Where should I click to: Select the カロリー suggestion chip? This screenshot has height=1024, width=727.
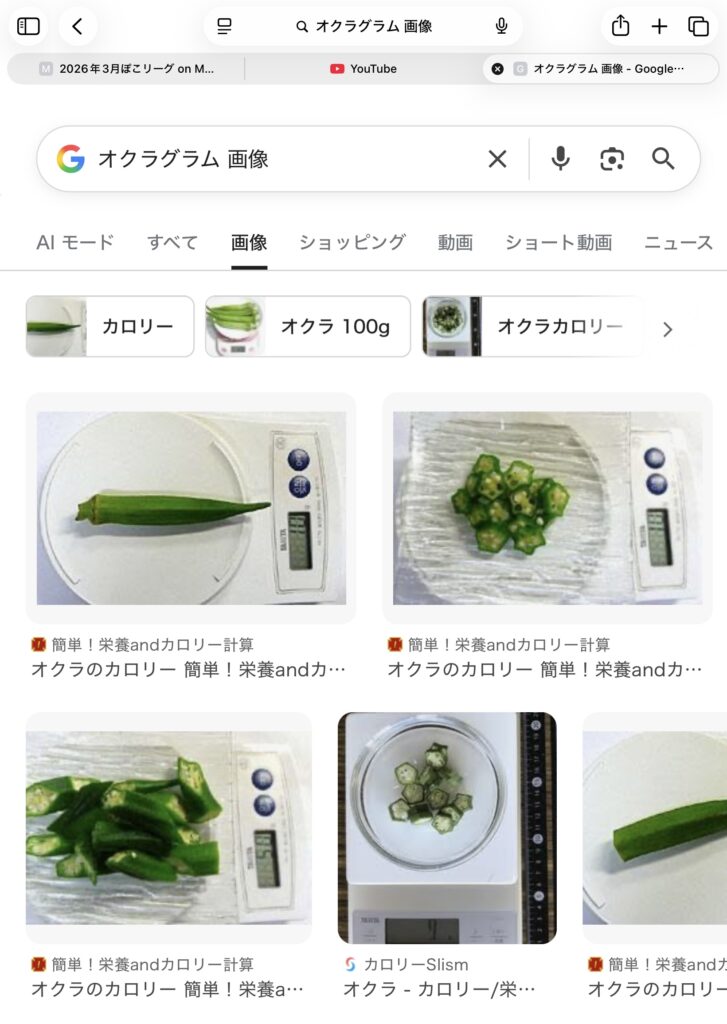(110, 327)
